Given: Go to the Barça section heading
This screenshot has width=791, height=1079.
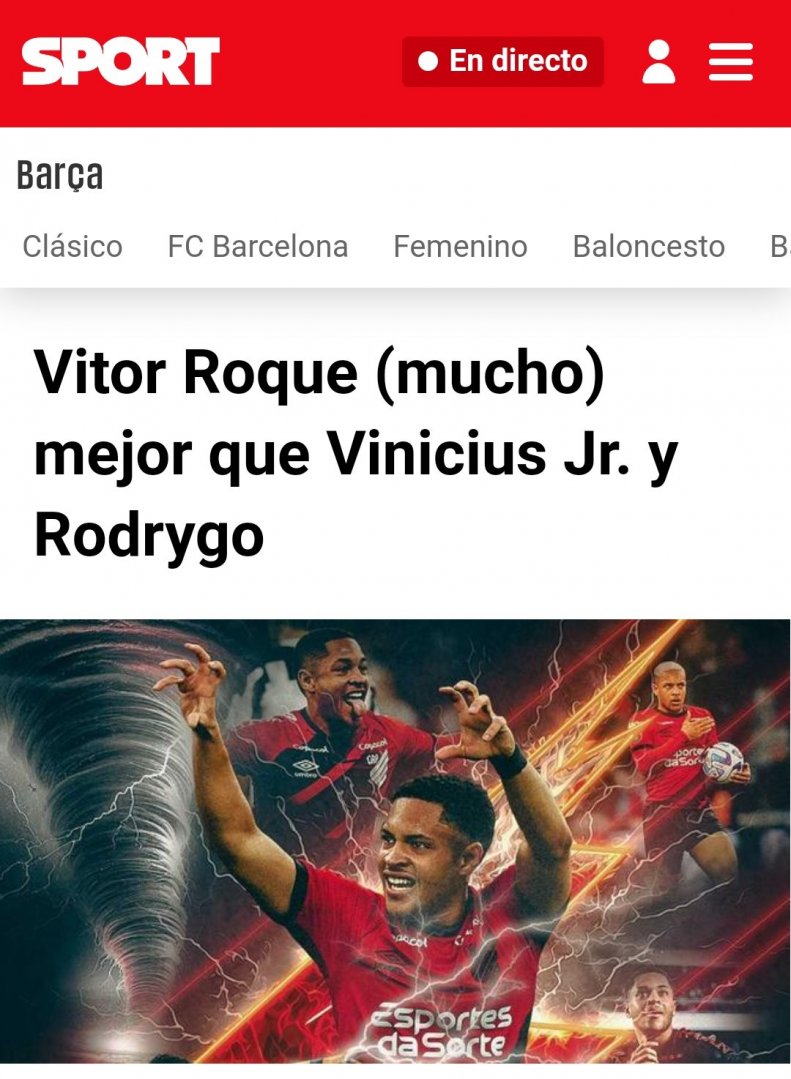Looking at the screenshot, I should point(60,176).
